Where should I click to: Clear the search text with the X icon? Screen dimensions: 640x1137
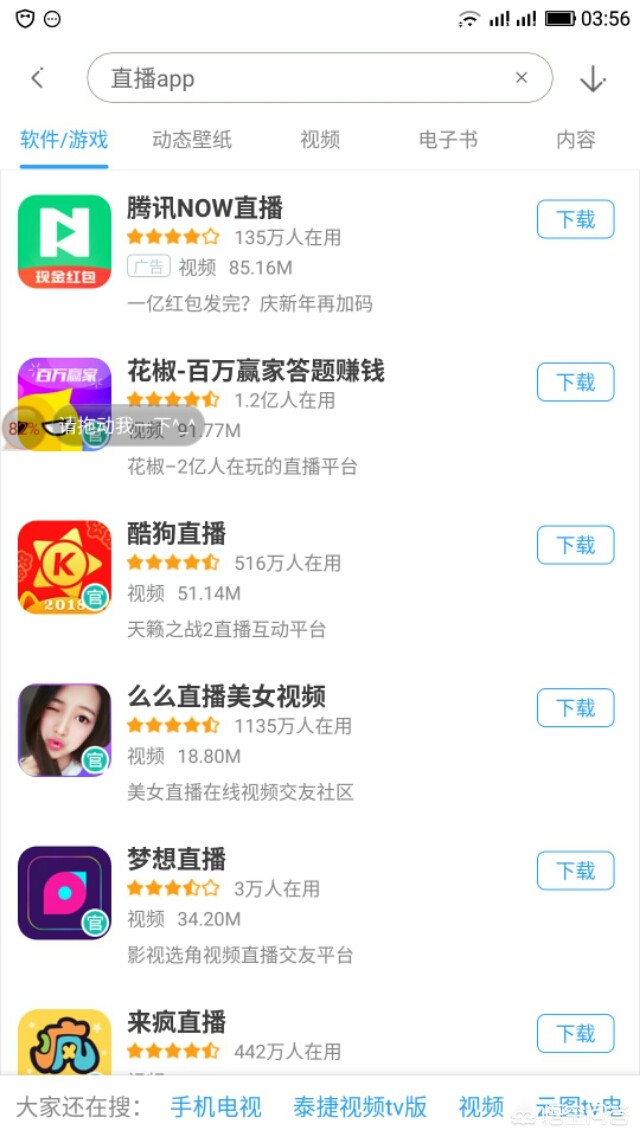(521, 78)
